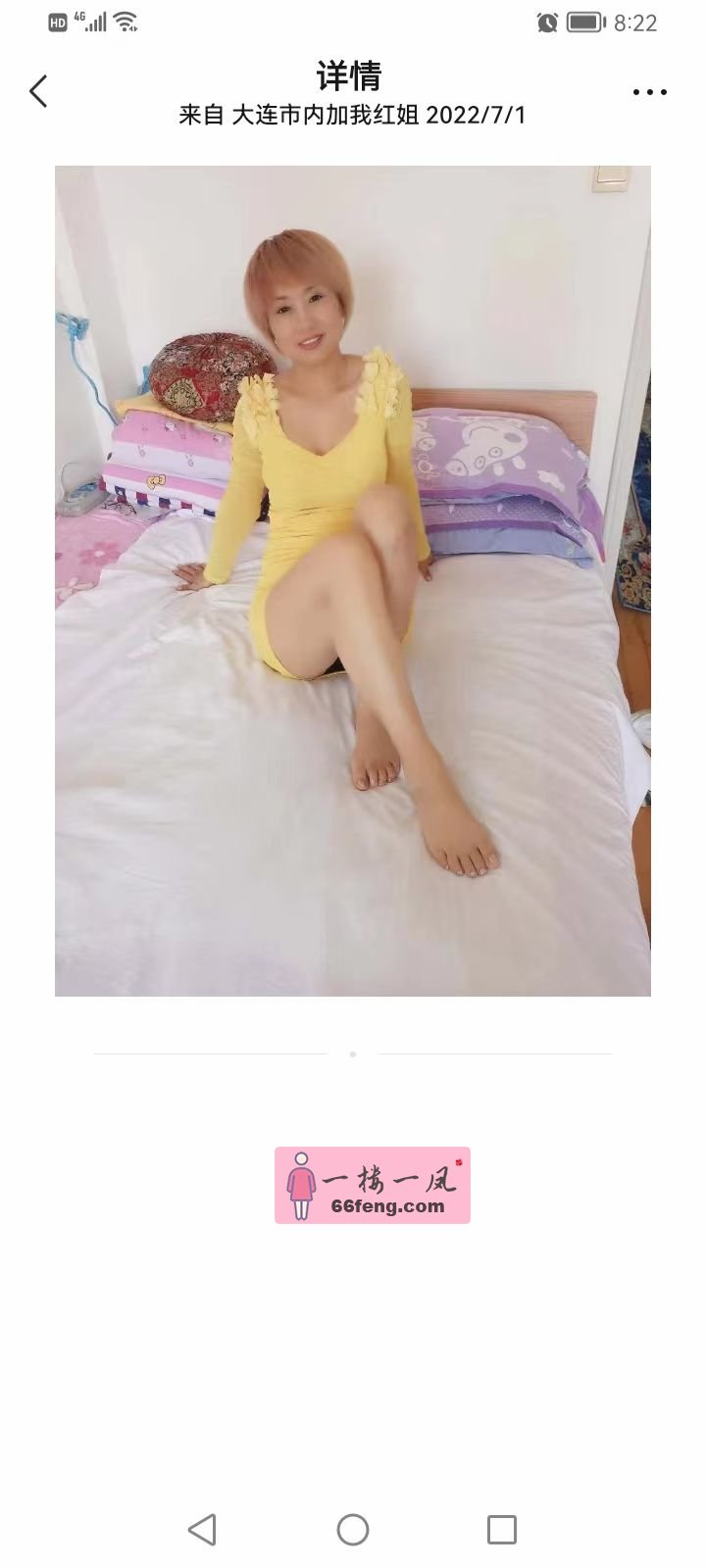Go back from the 详情 page
This screenshot has height=1568, width=706.
(x=38, y=92)
